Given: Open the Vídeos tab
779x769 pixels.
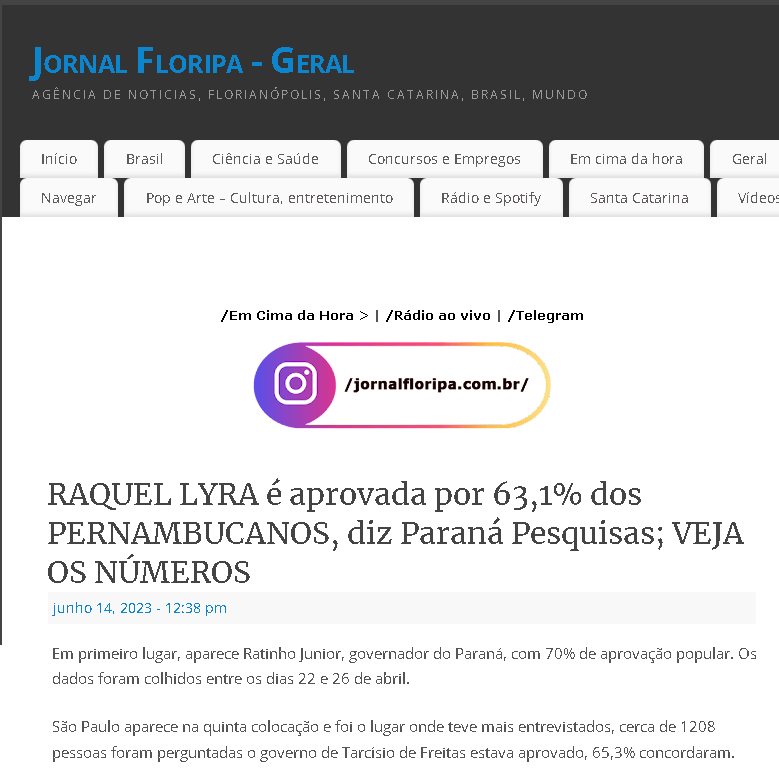Looking at the screenshot, I should tap(757, 198).
